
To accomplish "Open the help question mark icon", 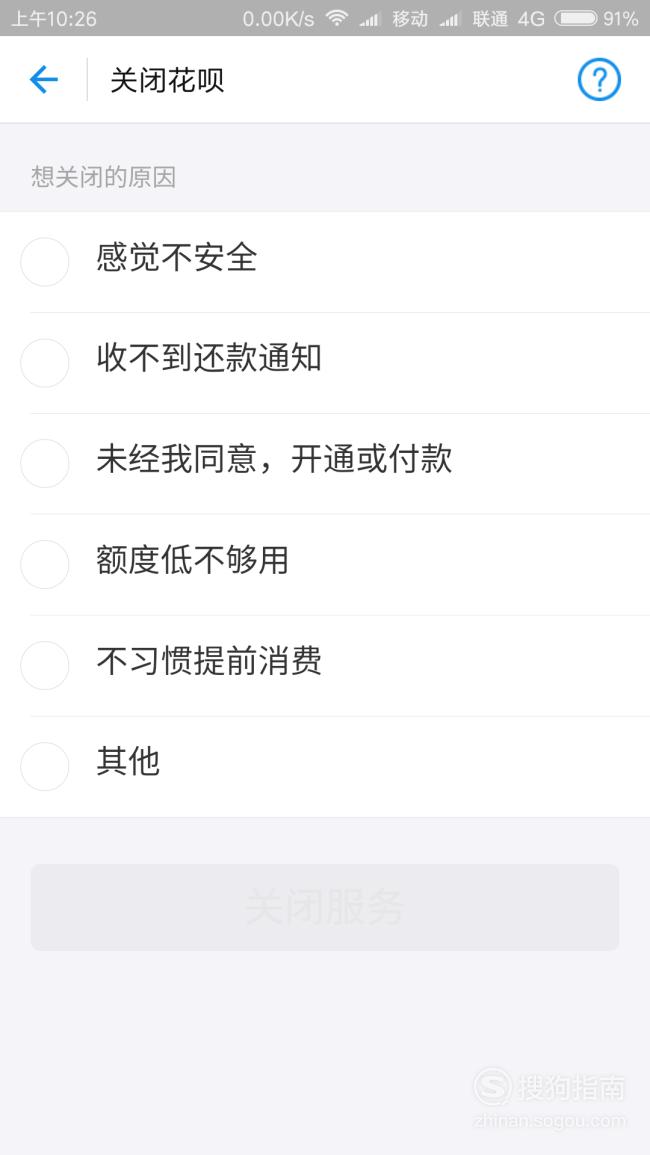I will click(599, 80).
